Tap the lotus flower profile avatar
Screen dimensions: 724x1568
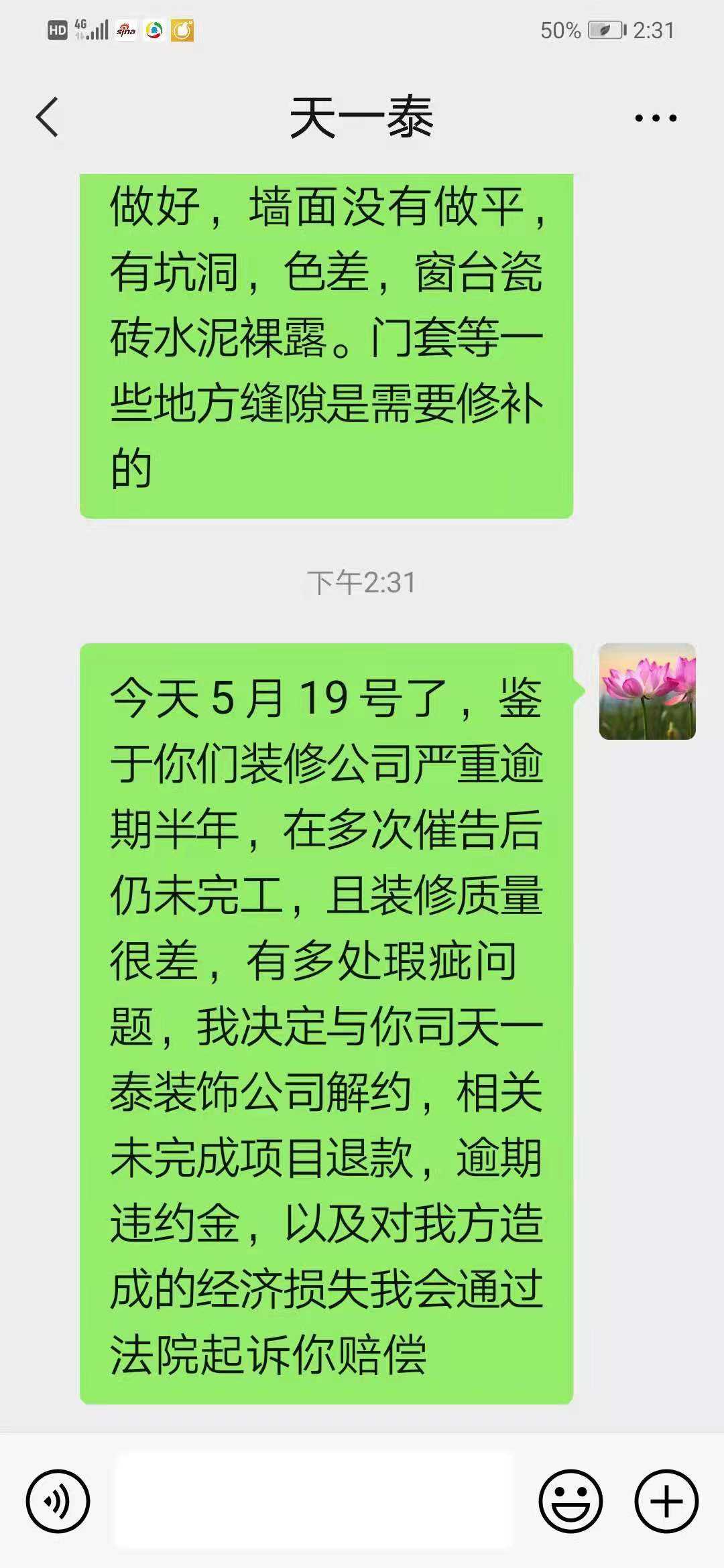647,692
